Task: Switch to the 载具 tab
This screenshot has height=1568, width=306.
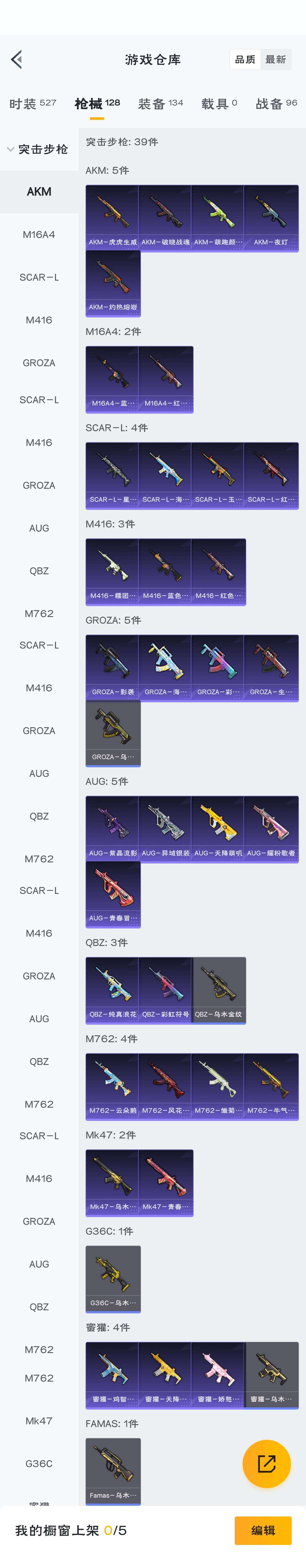Action: click(219, 103)
